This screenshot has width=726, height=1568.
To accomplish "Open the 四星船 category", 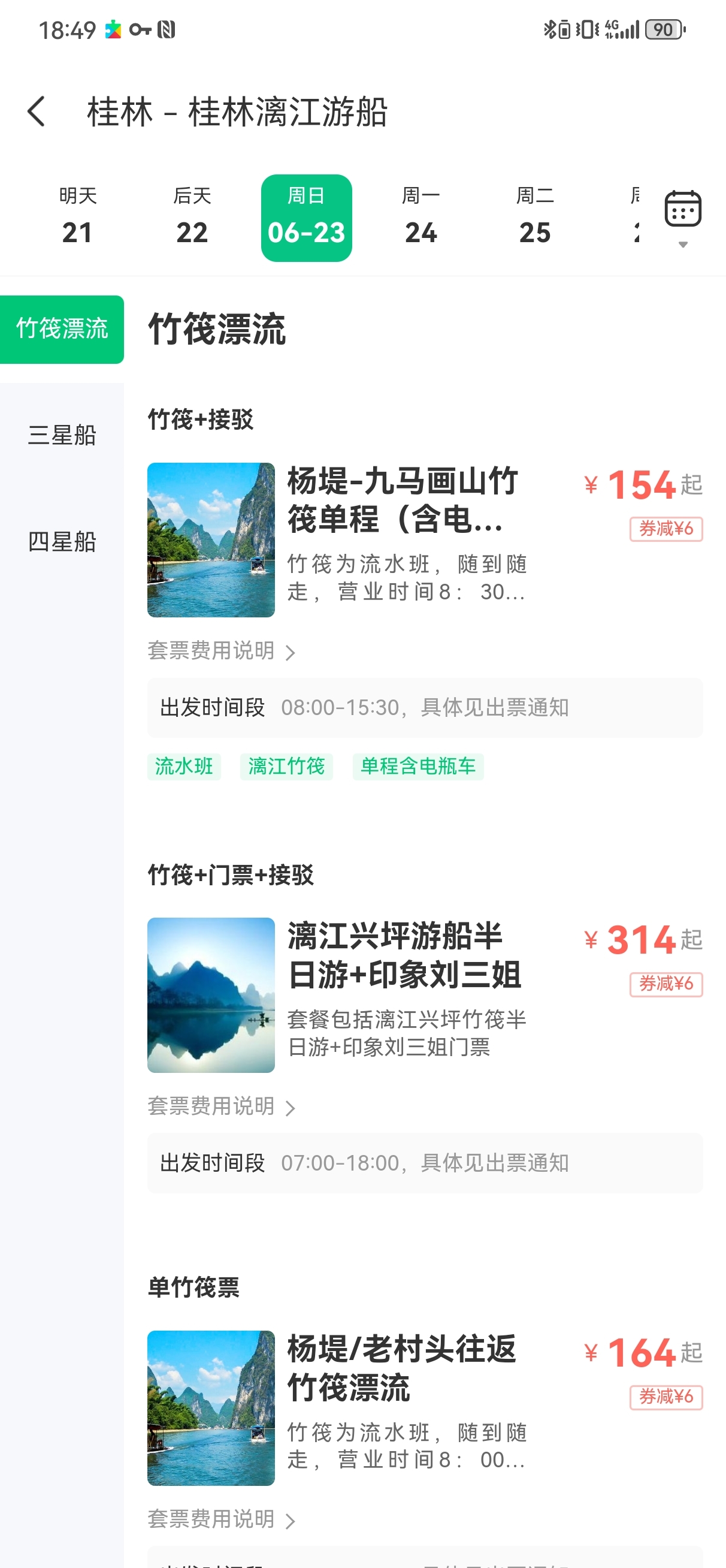I will tap(62, 542).
